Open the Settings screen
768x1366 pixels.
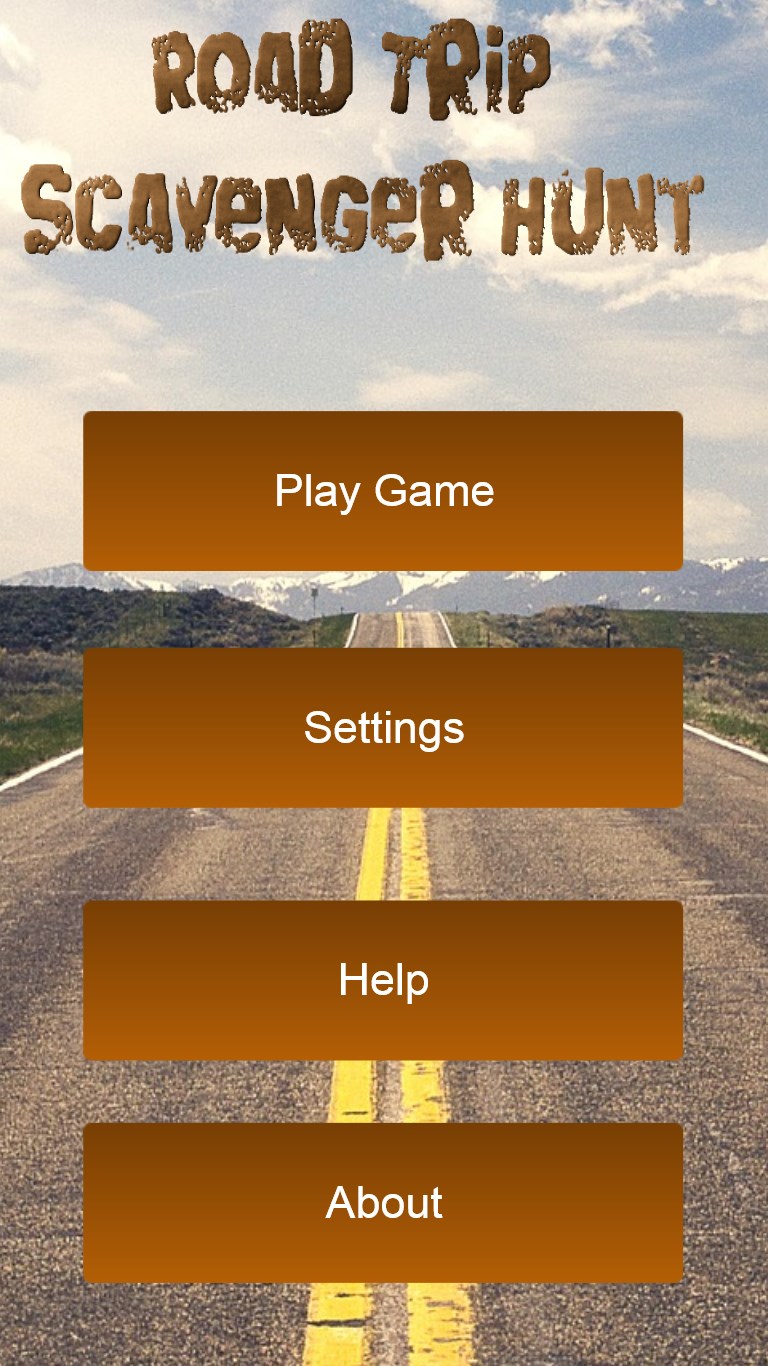click(383, 728)
